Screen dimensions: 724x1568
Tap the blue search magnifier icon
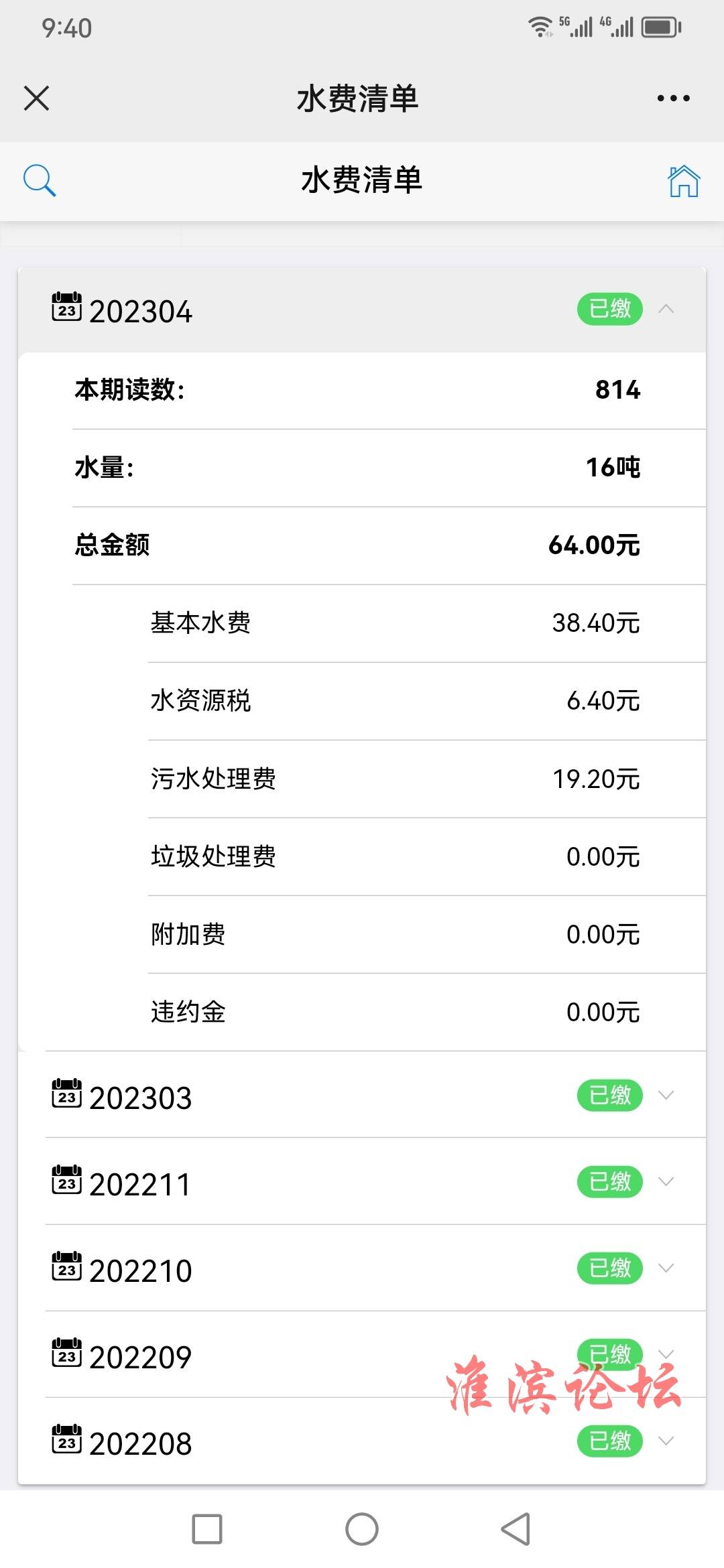(x=40, y=180)
